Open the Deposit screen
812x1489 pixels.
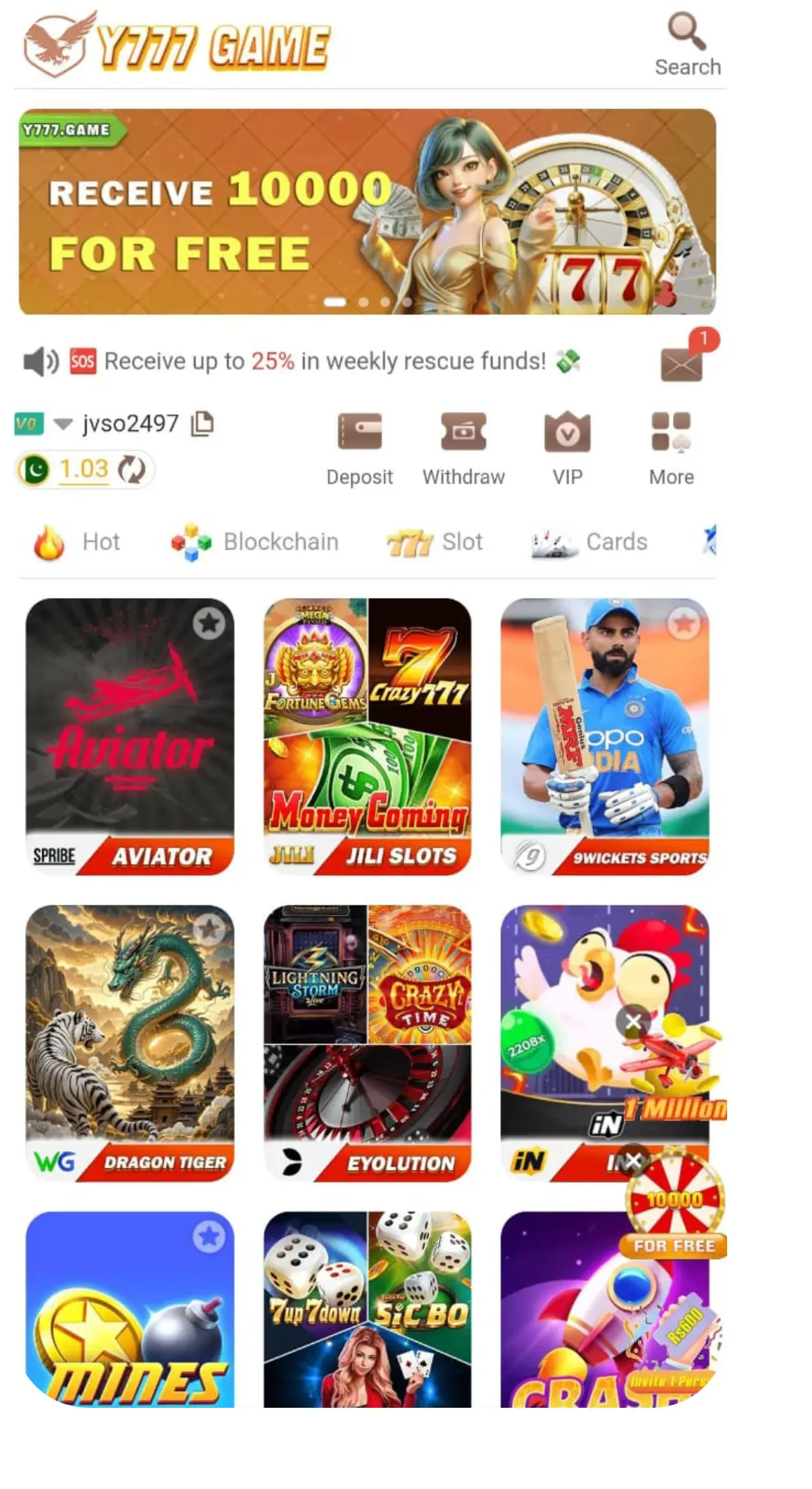(360, 447)
